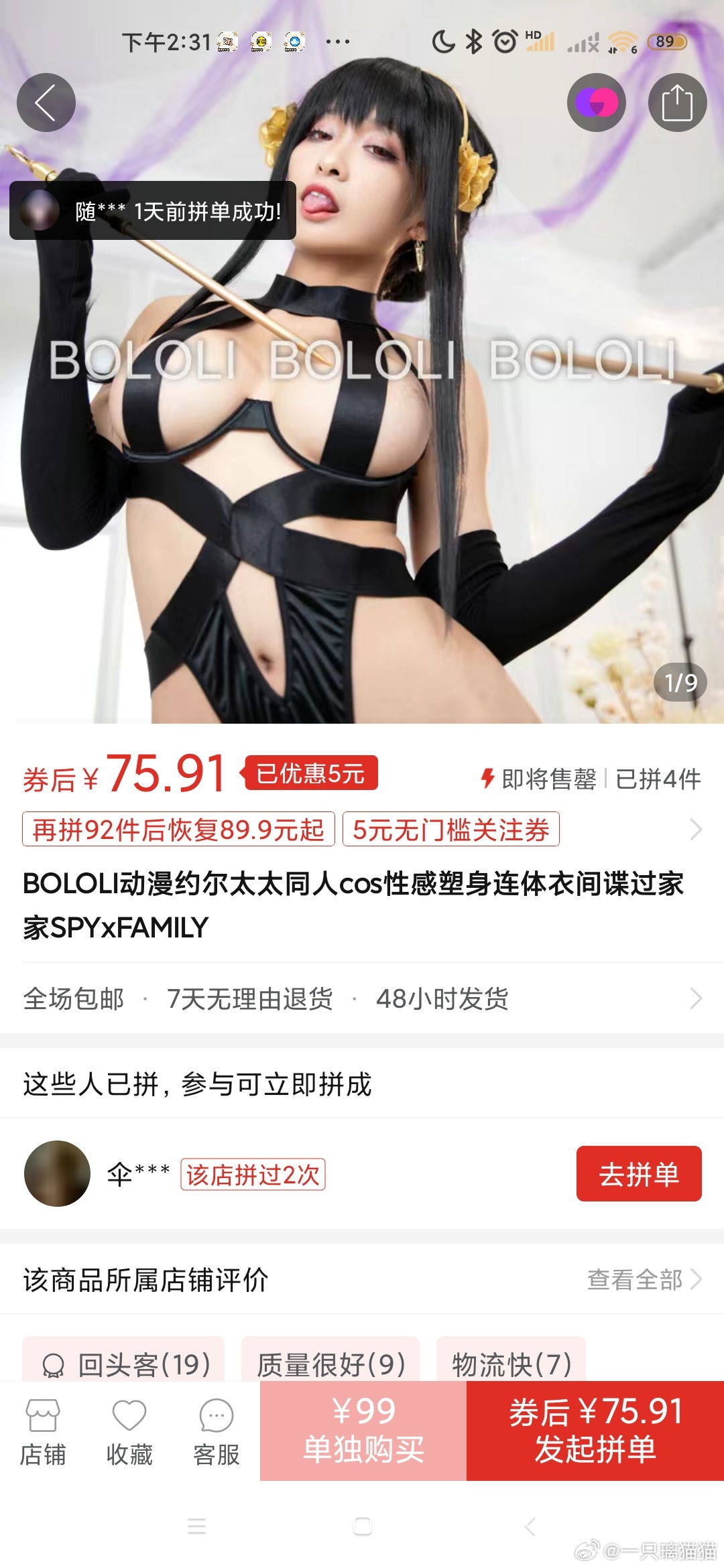
Task: Start group buy 发起拼单 at ¥75.91
Action: tap(595, 1431)
